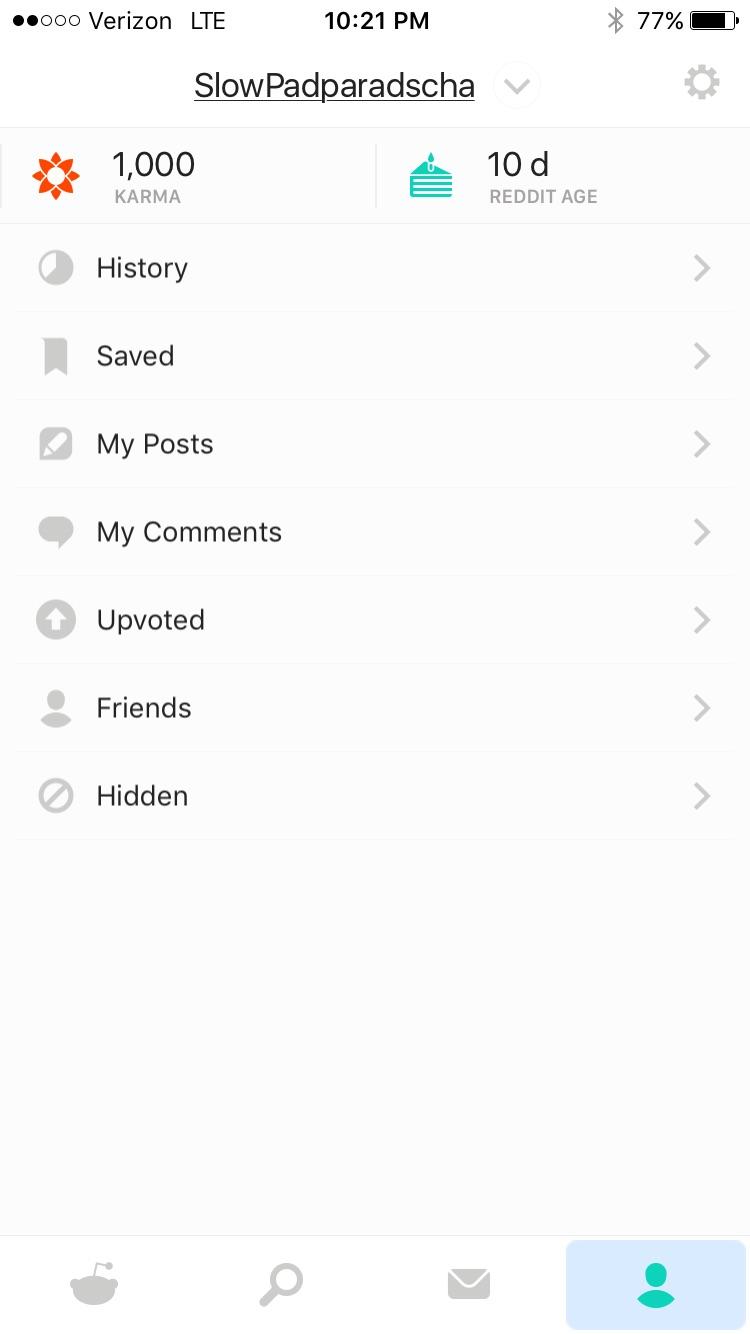Viewport: 750px width, 1334px height.
Task: Switch to the search tab
Action: pyautogui.click(x=281, y=1284)
